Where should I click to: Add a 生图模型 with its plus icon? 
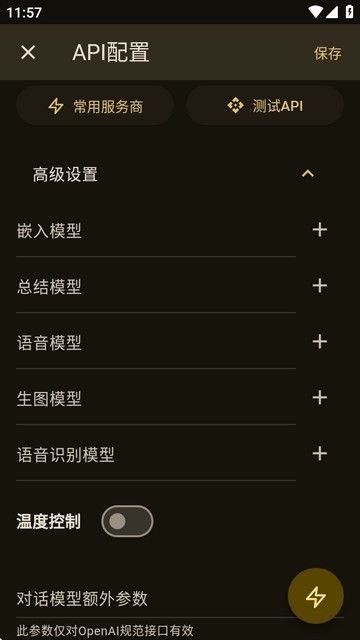[x=320, y=398]
